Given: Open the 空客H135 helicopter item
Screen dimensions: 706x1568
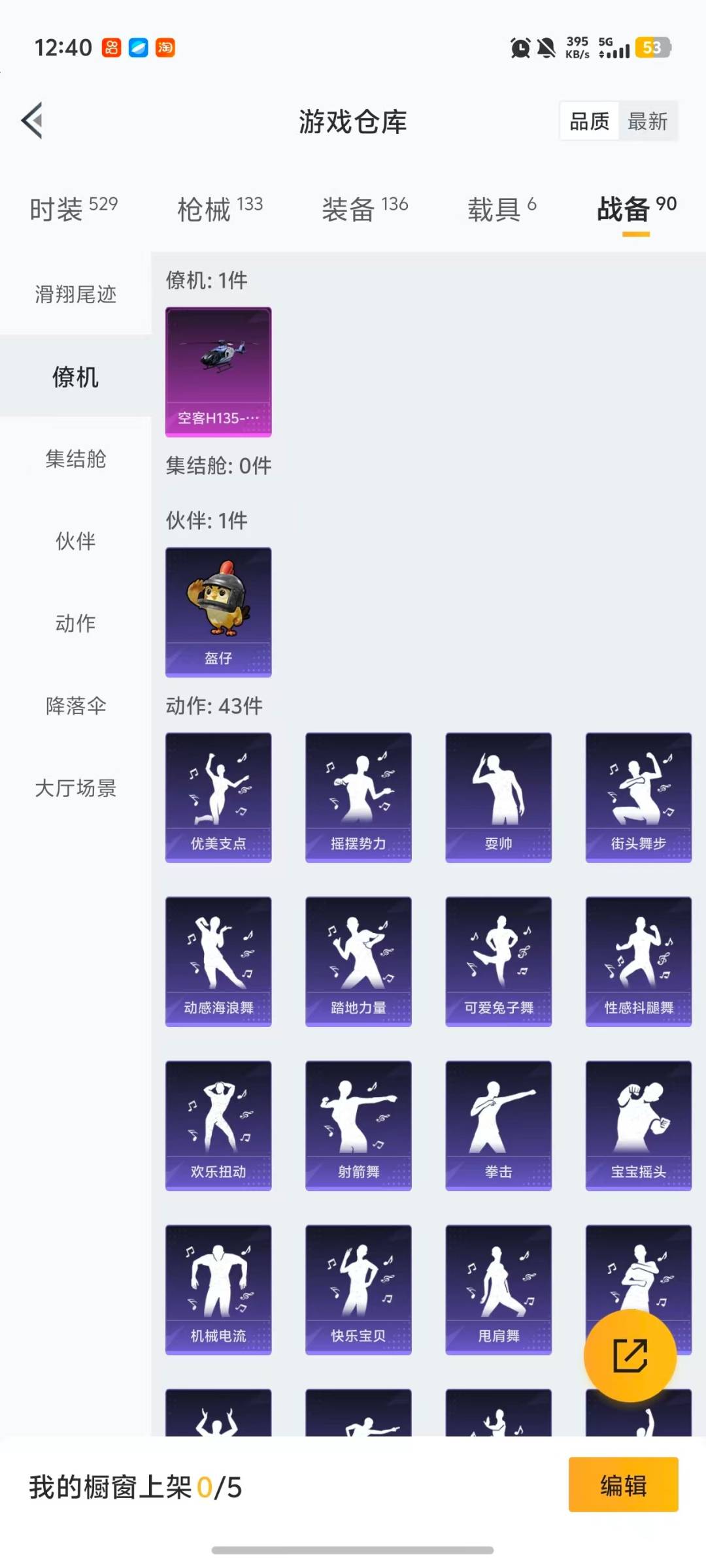Looking at the screenshot, I should [218, 372].
